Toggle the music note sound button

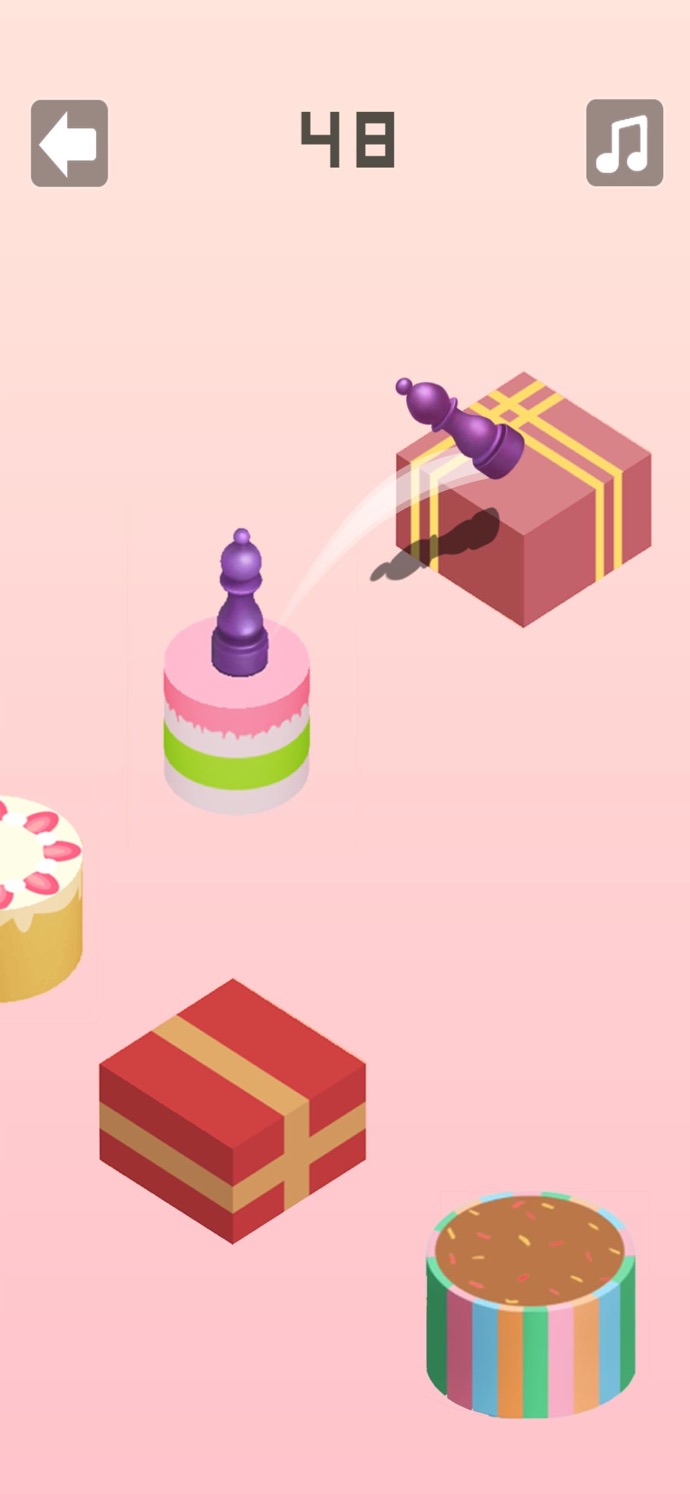tap(624, 143)
